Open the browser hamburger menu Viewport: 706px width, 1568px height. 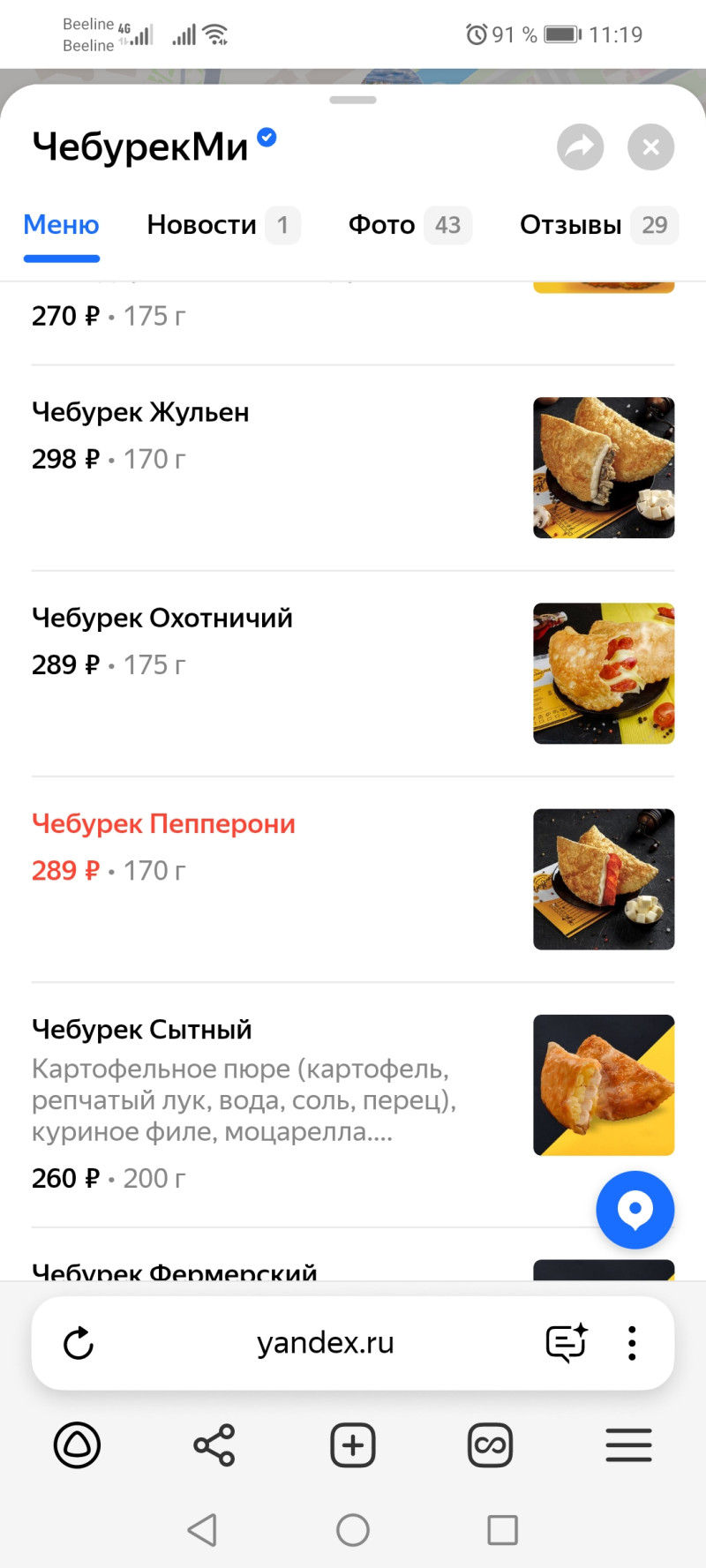(628, 1445)
